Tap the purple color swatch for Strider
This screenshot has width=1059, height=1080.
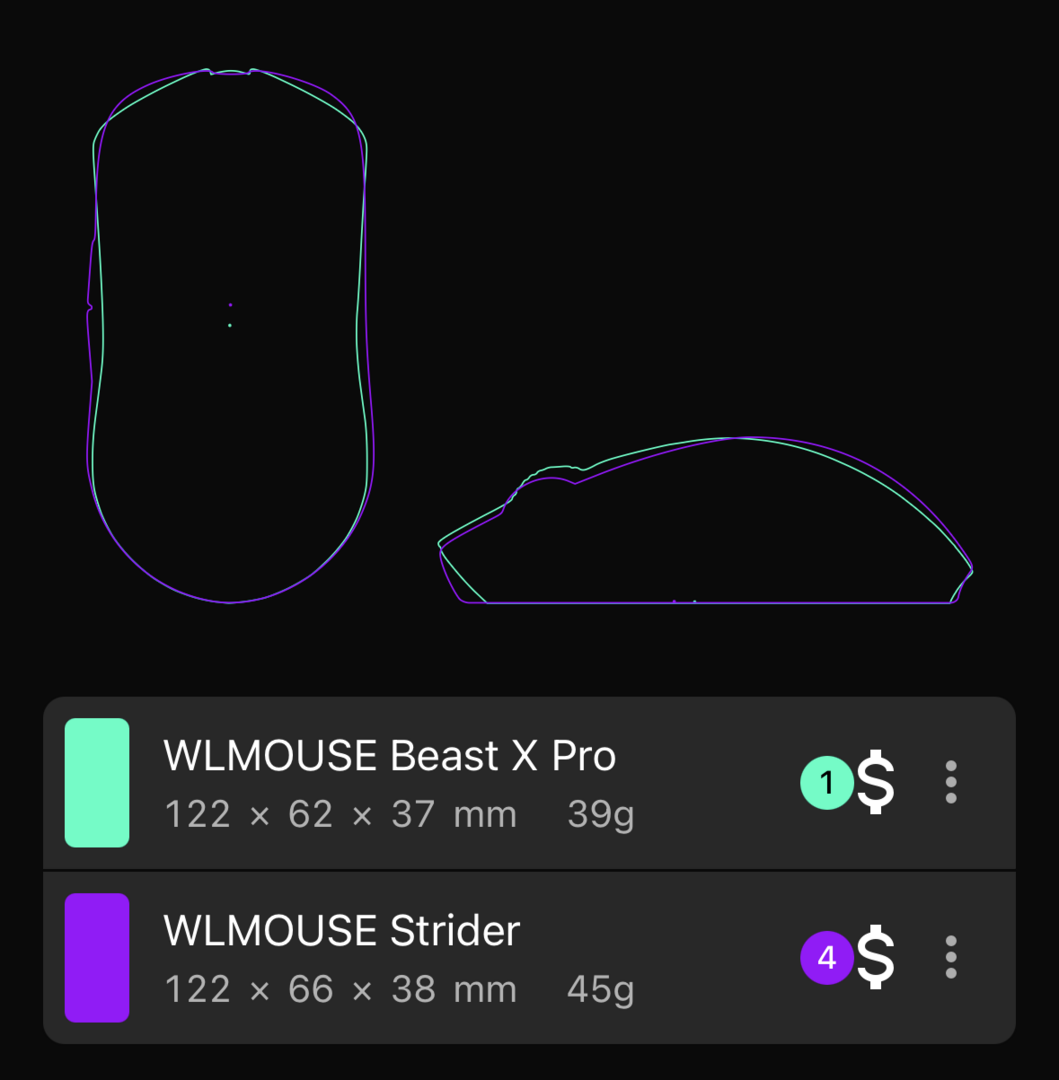tap(97, 958)
